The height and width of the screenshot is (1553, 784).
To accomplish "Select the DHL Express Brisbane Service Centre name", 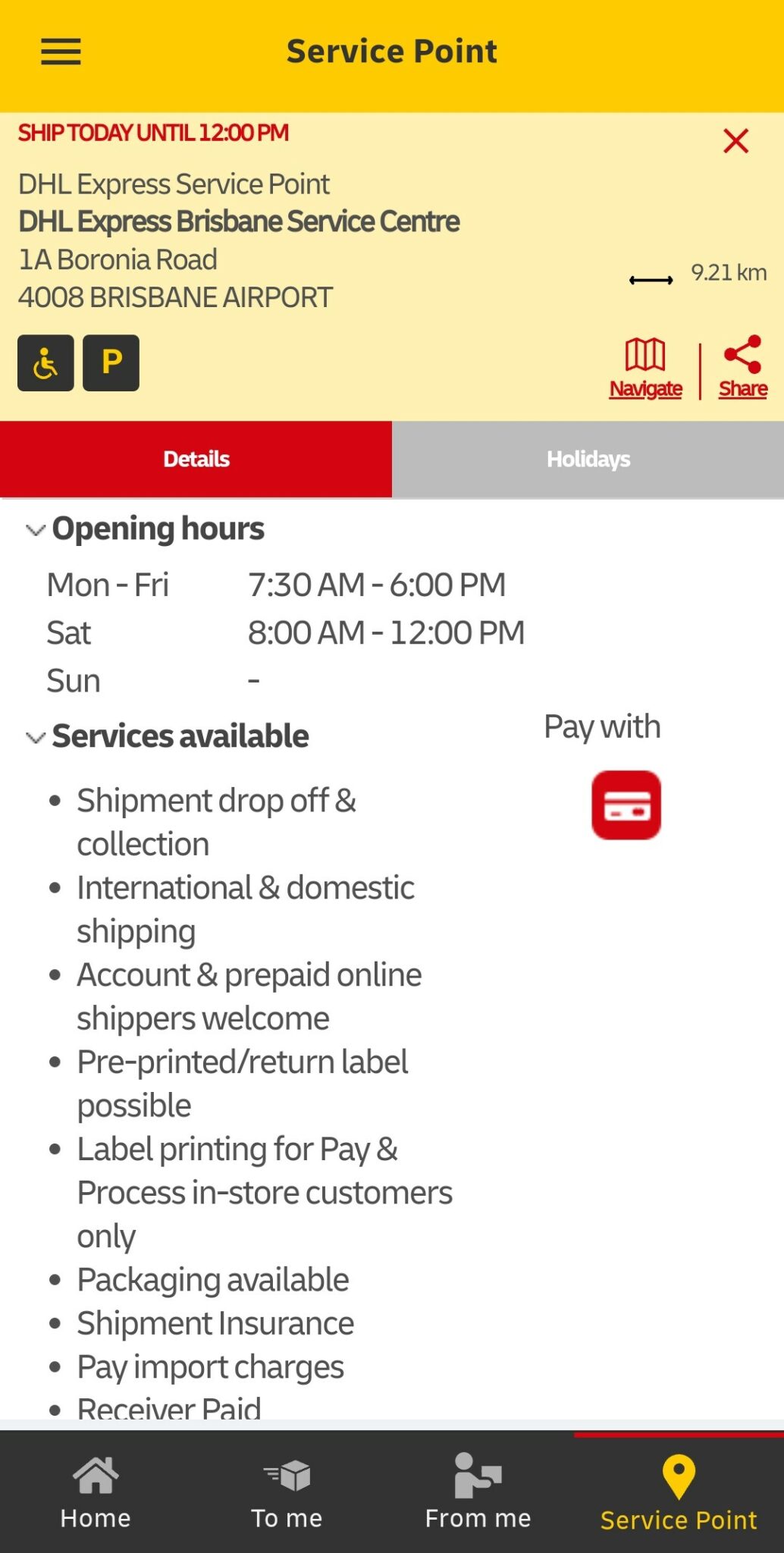I will [239, 222].
